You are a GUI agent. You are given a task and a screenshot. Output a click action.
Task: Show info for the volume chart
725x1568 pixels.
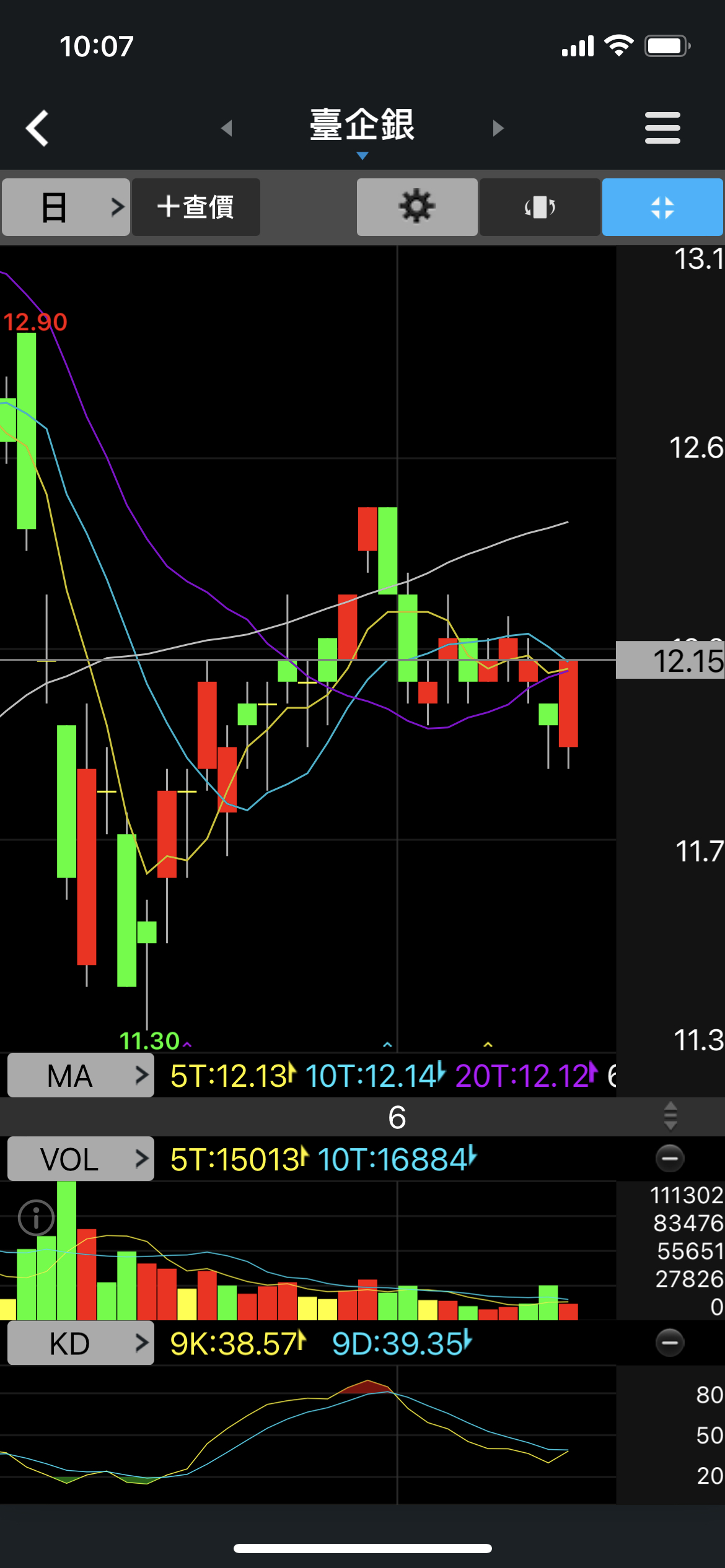tap(36, 1217)
